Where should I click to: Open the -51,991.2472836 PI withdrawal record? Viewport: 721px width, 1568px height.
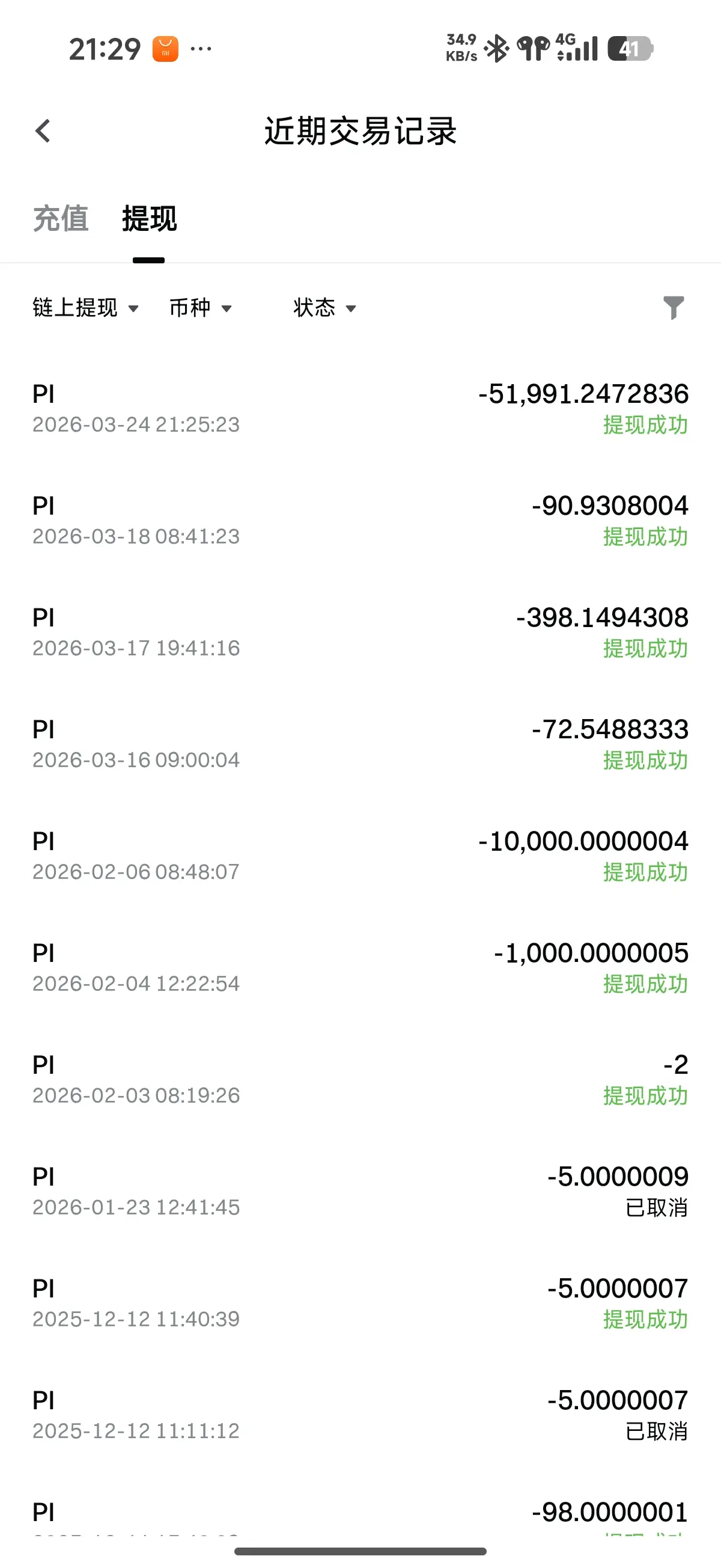pos(360,408)
